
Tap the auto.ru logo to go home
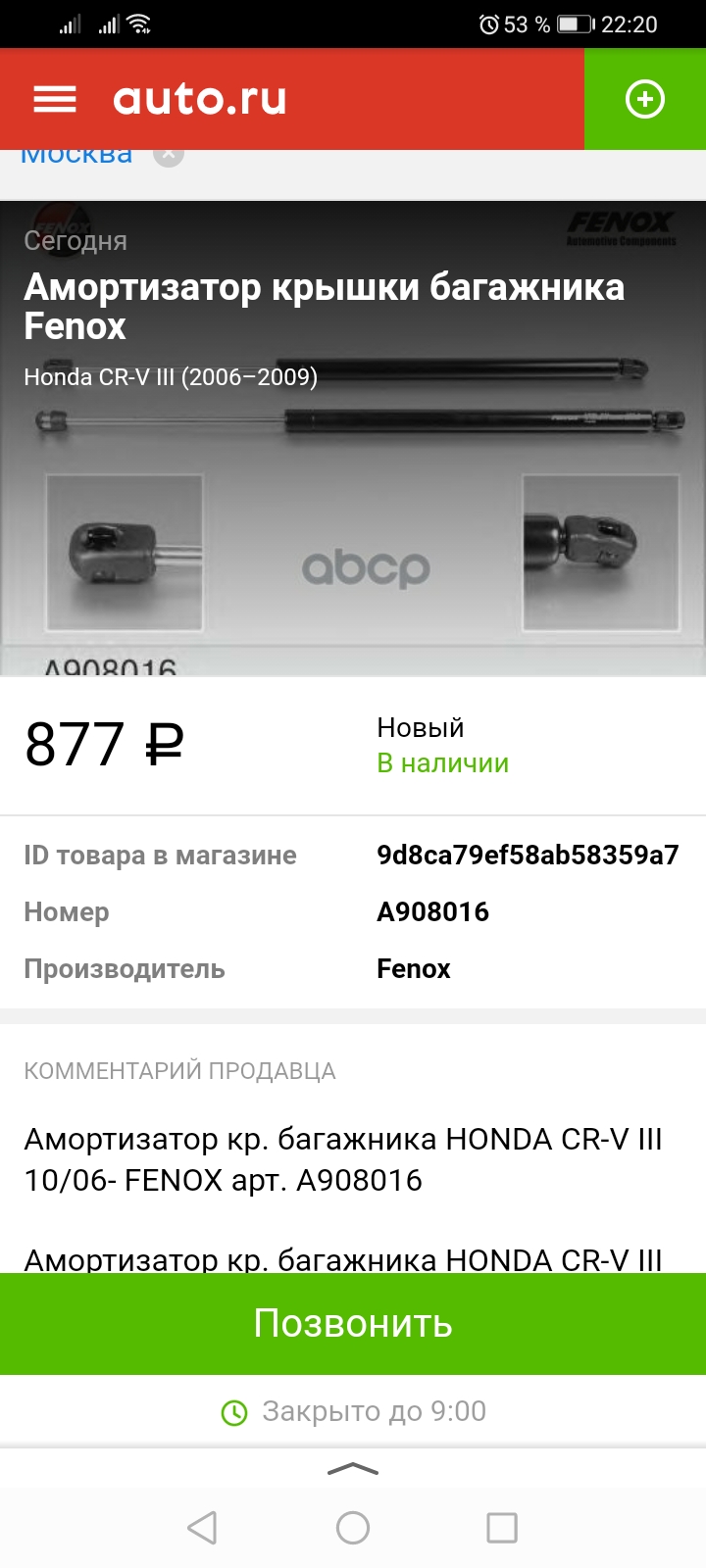[200, 99]
